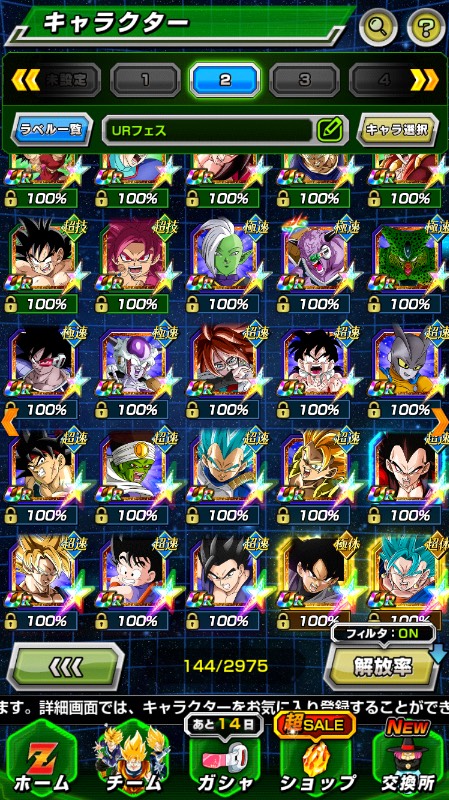Viewport: 449px width, 800px height.
Task: Switch to label tab 1
Action: click(x=145, y=80)
